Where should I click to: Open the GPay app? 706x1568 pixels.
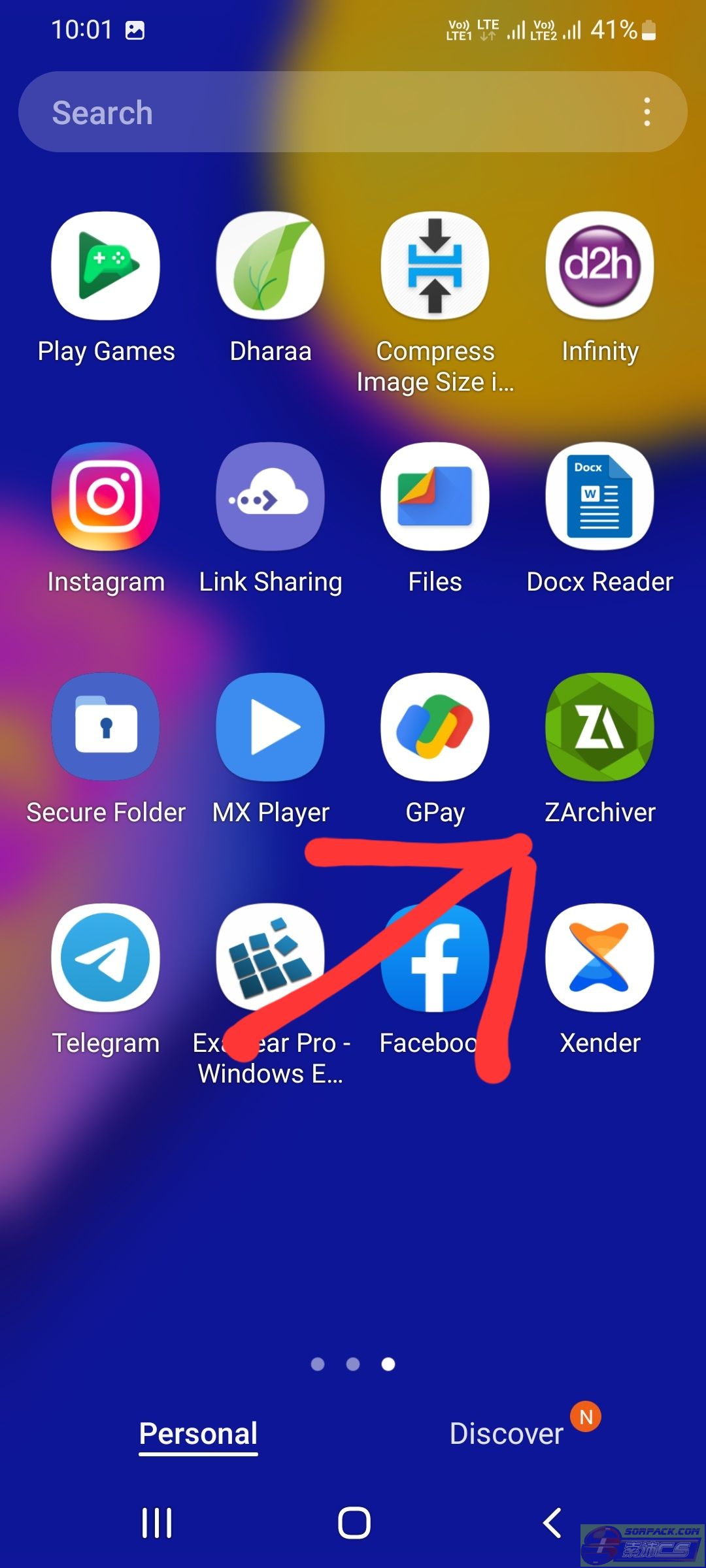tap(435, 727)
